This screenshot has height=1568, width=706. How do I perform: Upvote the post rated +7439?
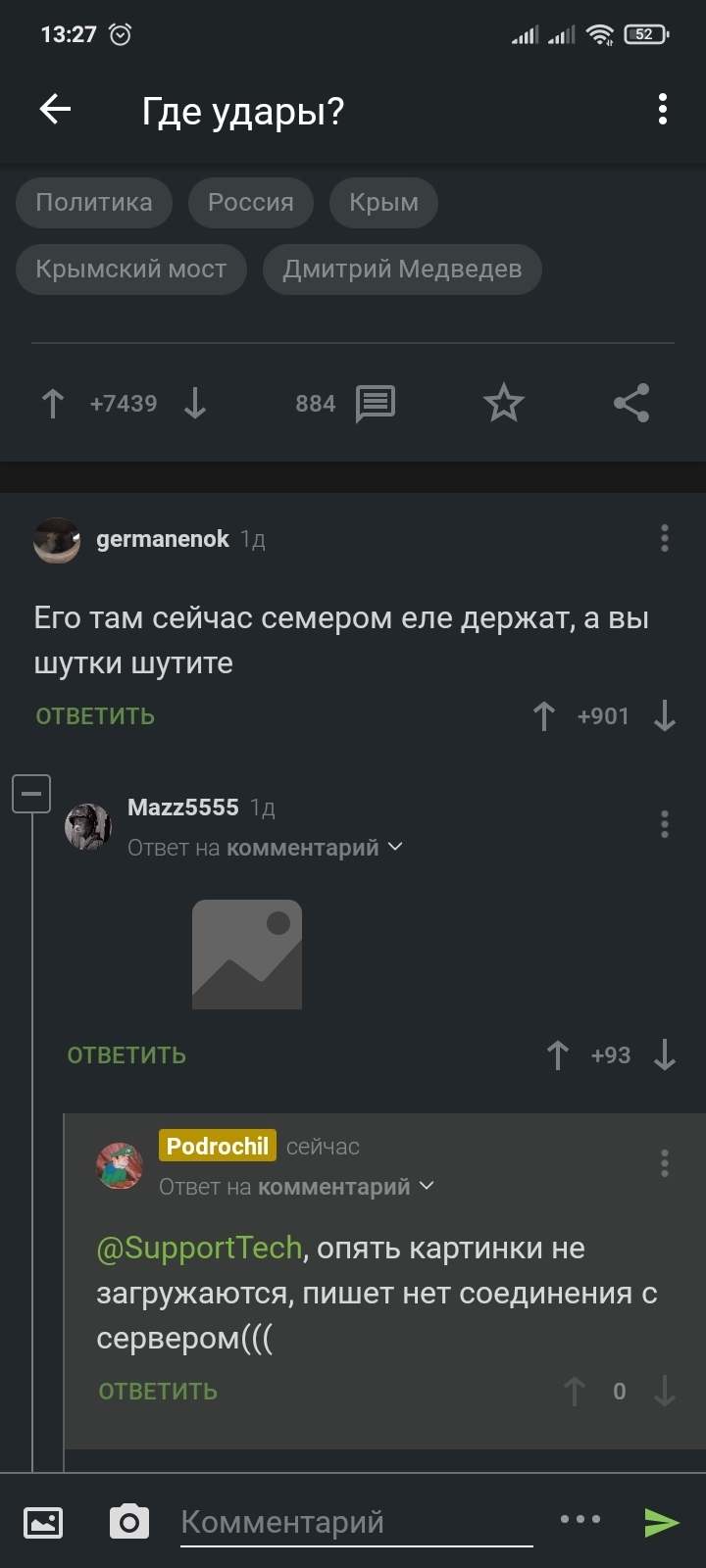pyautogui.click(x=53, y=404)
